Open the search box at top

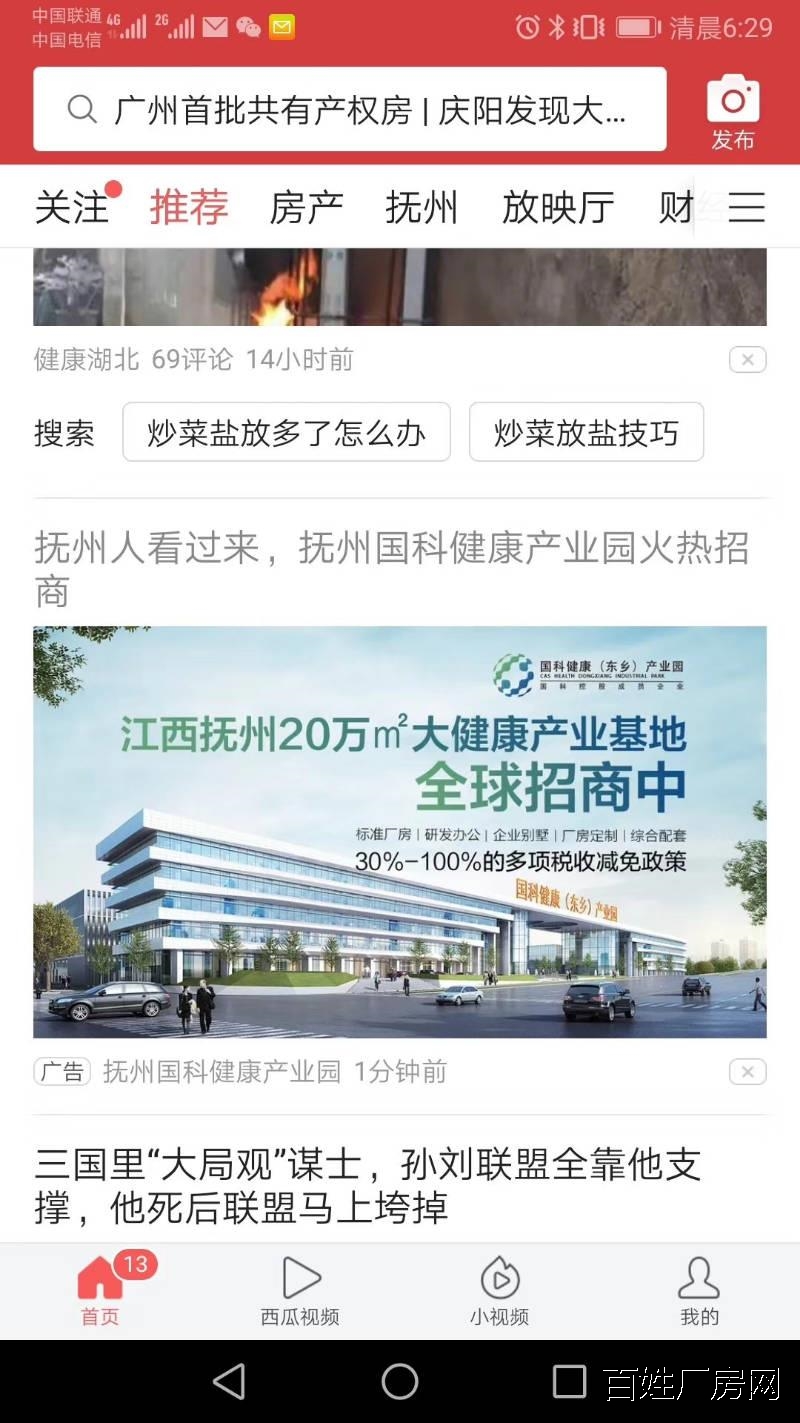[x=349, y=109]
